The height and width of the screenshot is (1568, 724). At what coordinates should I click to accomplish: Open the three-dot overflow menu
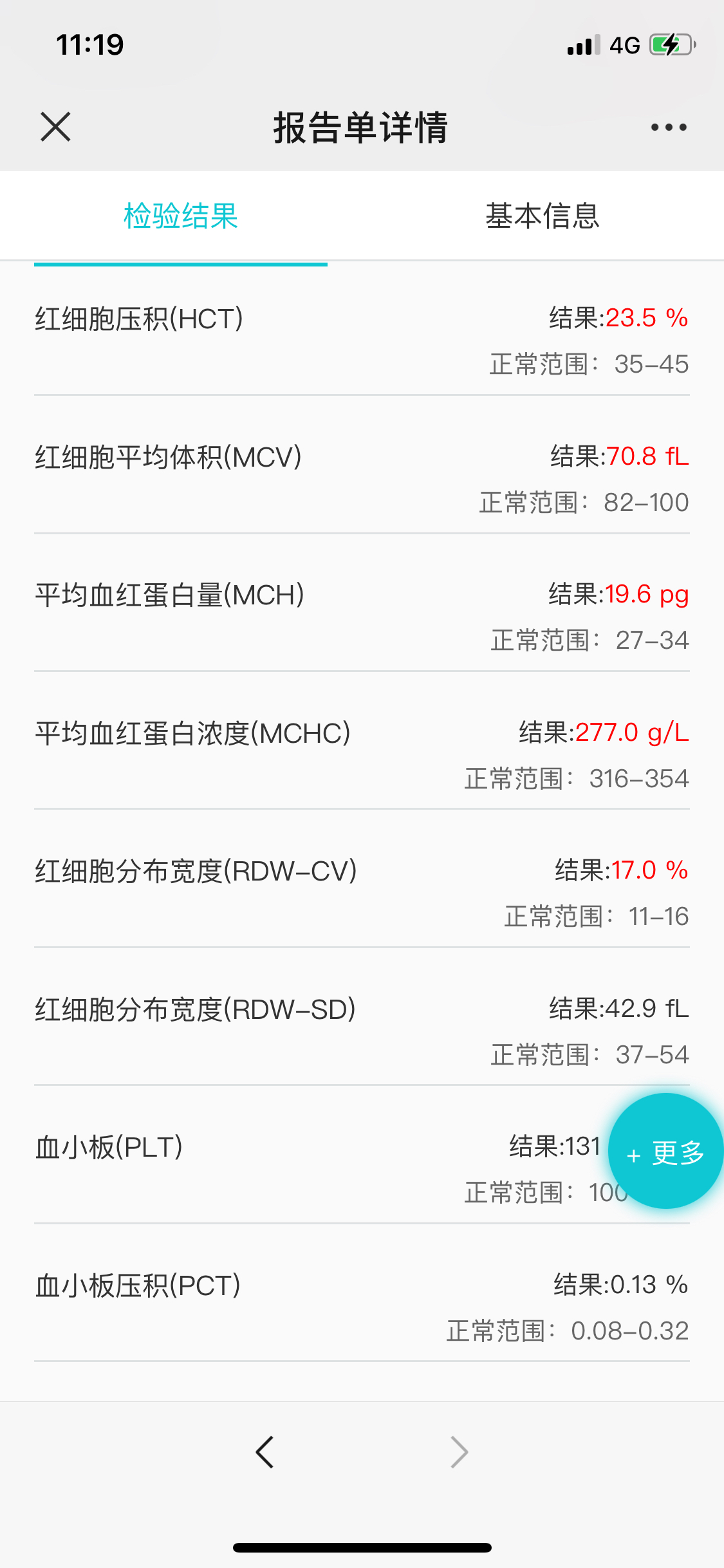pyautogui.click(x=669, y=127)
